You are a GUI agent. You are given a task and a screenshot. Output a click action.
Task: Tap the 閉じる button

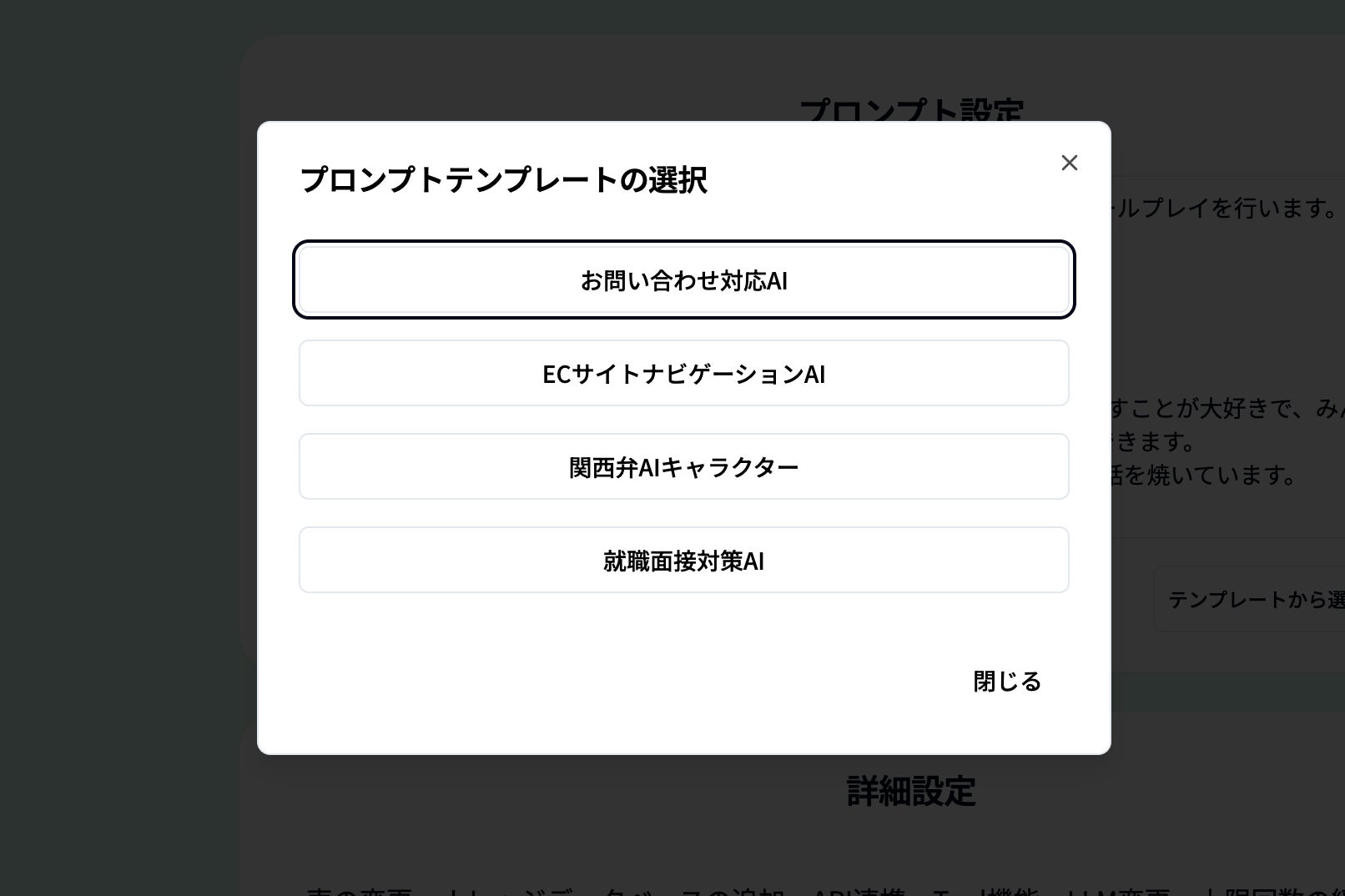tap(1006, 681)
